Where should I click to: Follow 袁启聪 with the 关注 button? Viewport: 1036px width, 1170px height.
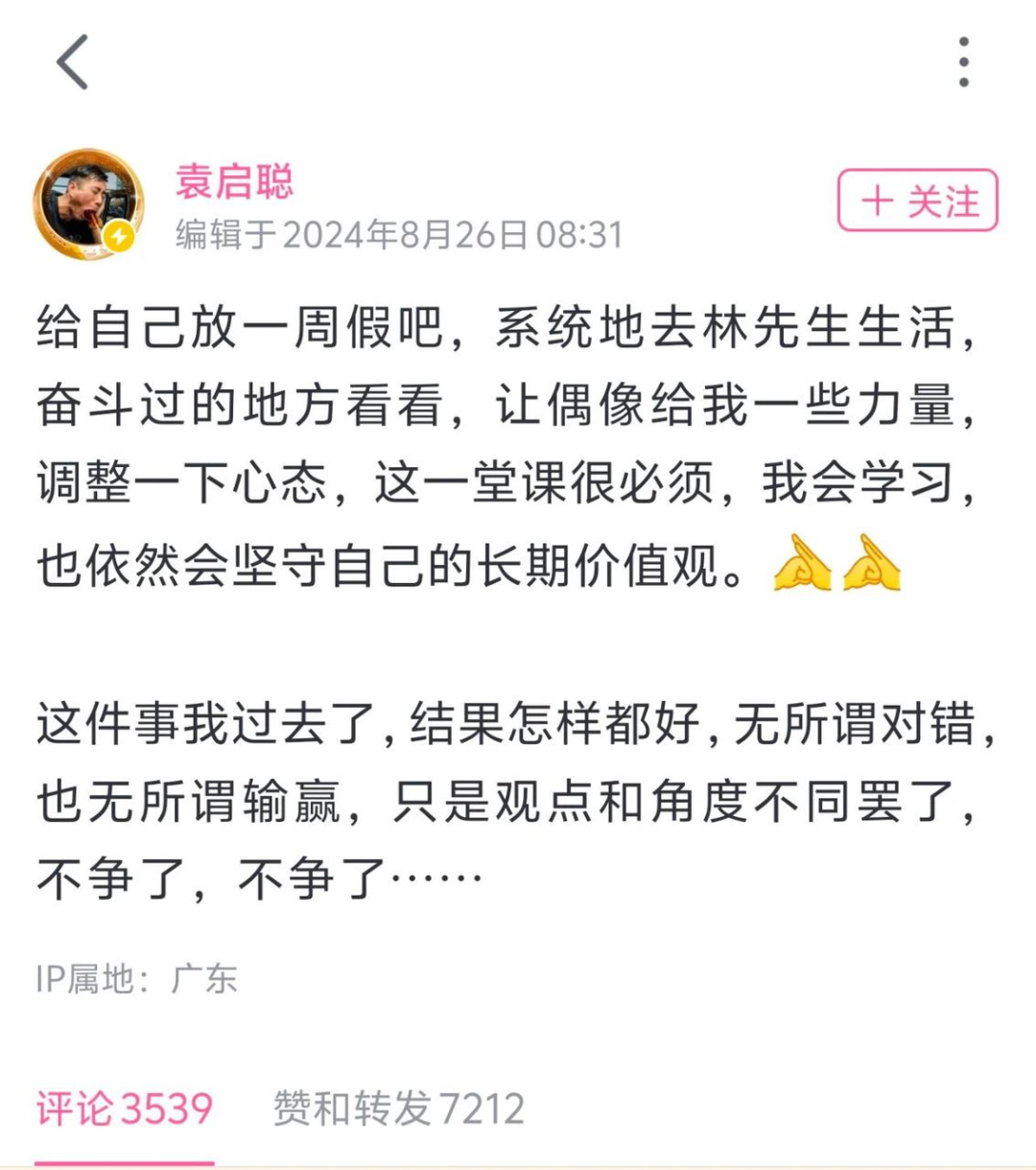tap(917, 200)
